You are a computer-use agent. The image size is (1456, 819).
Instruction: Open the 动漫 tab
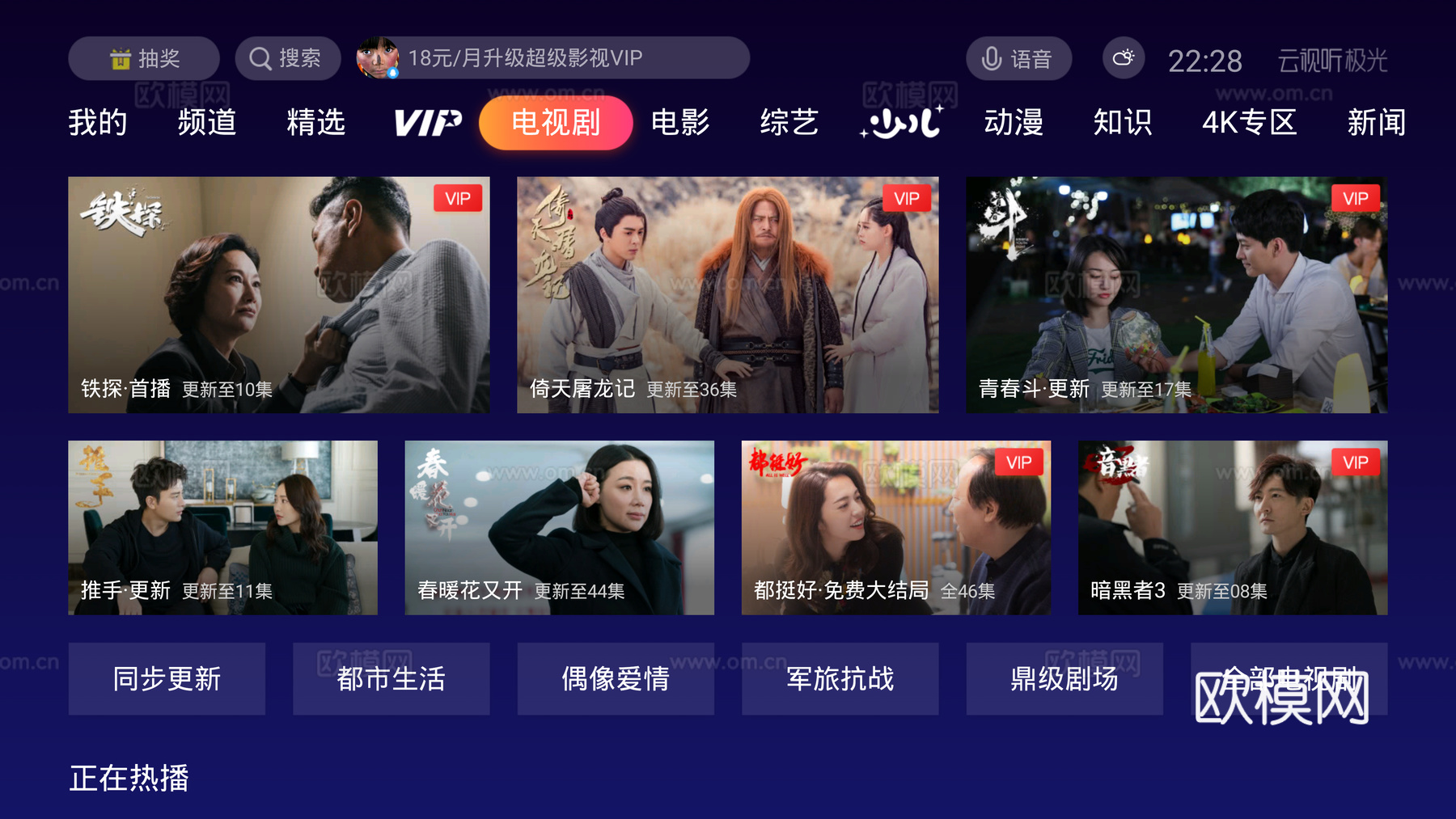click(x=1014, y=123)
